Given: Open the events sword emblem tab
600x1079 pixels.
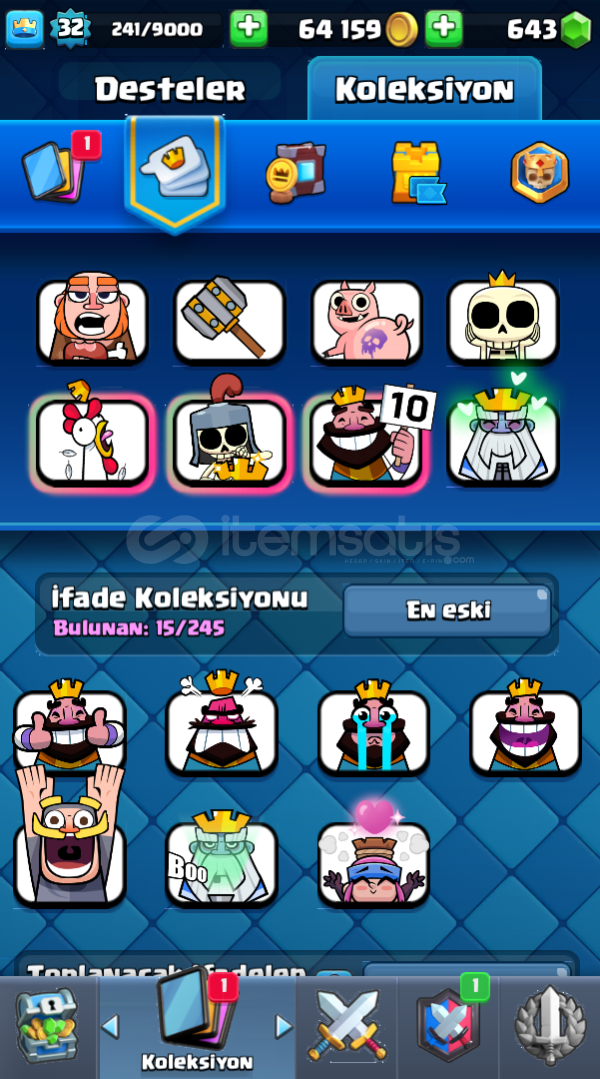Looking at the screenshot, I should 549,1027.
